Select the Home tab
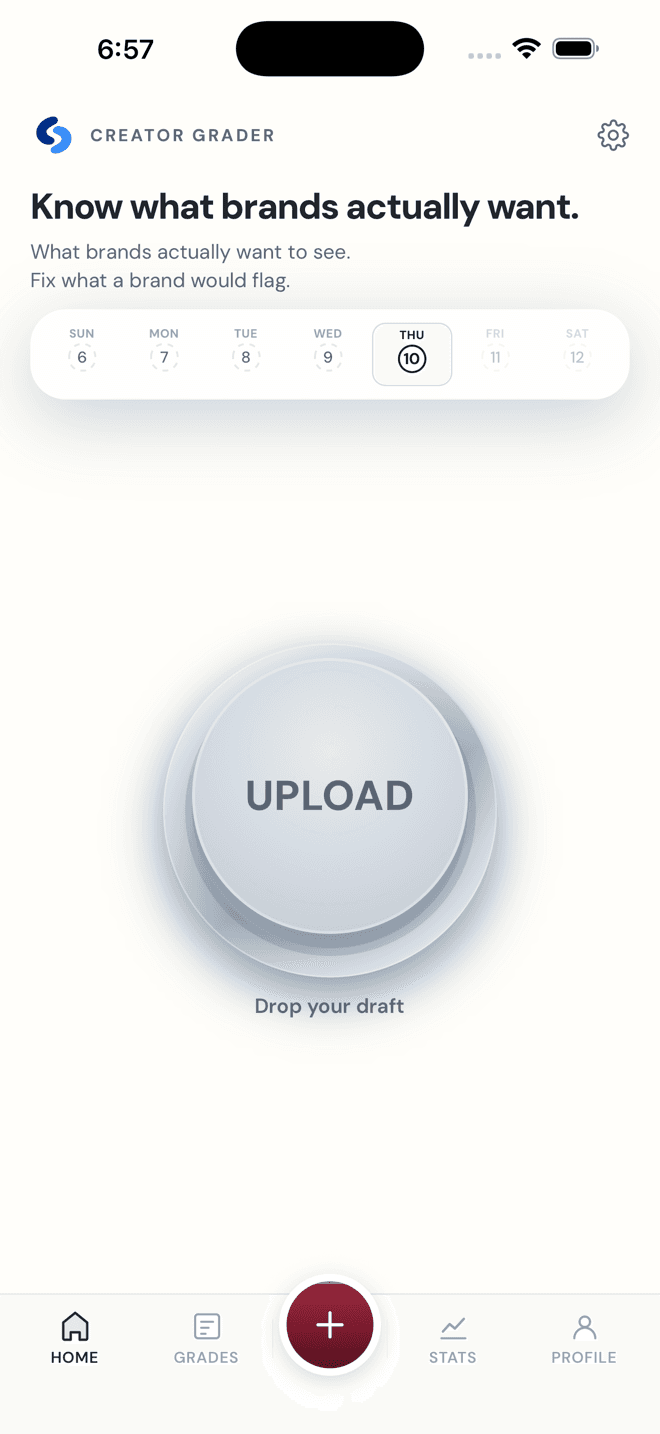 click(x=75, y=1339)
